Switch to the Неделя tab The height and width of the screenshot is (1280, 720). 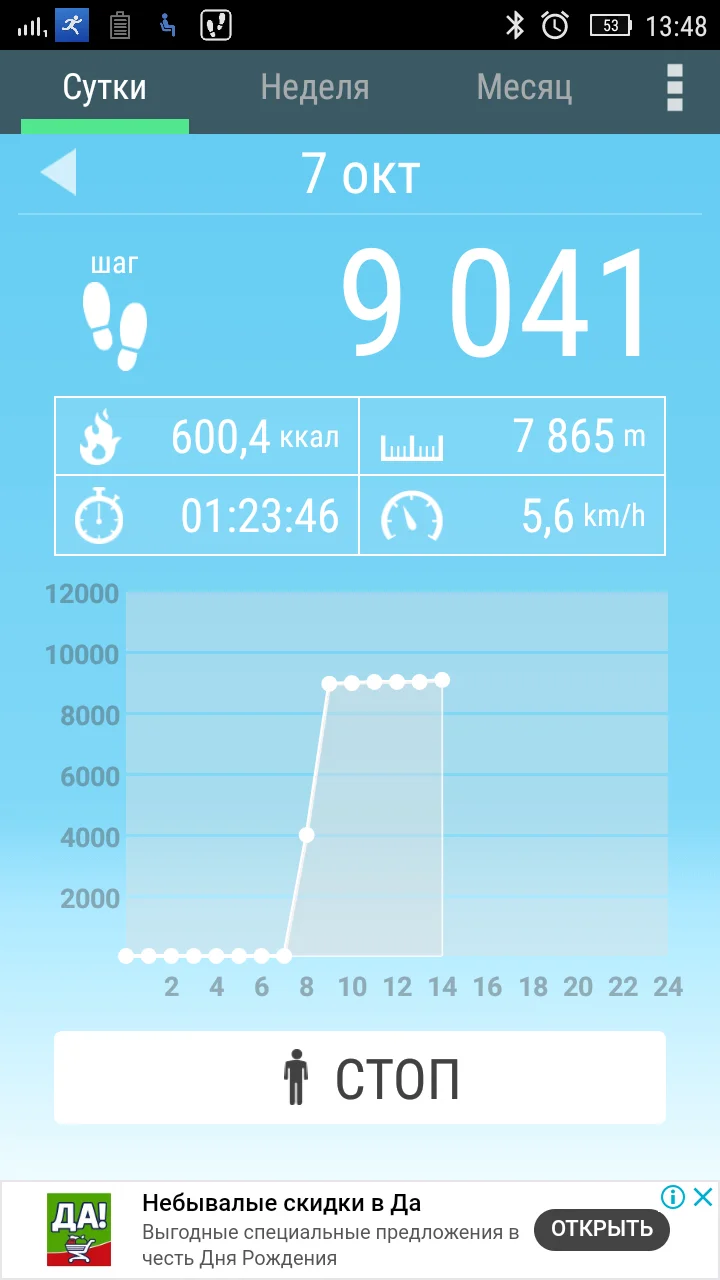pos(314,88)
